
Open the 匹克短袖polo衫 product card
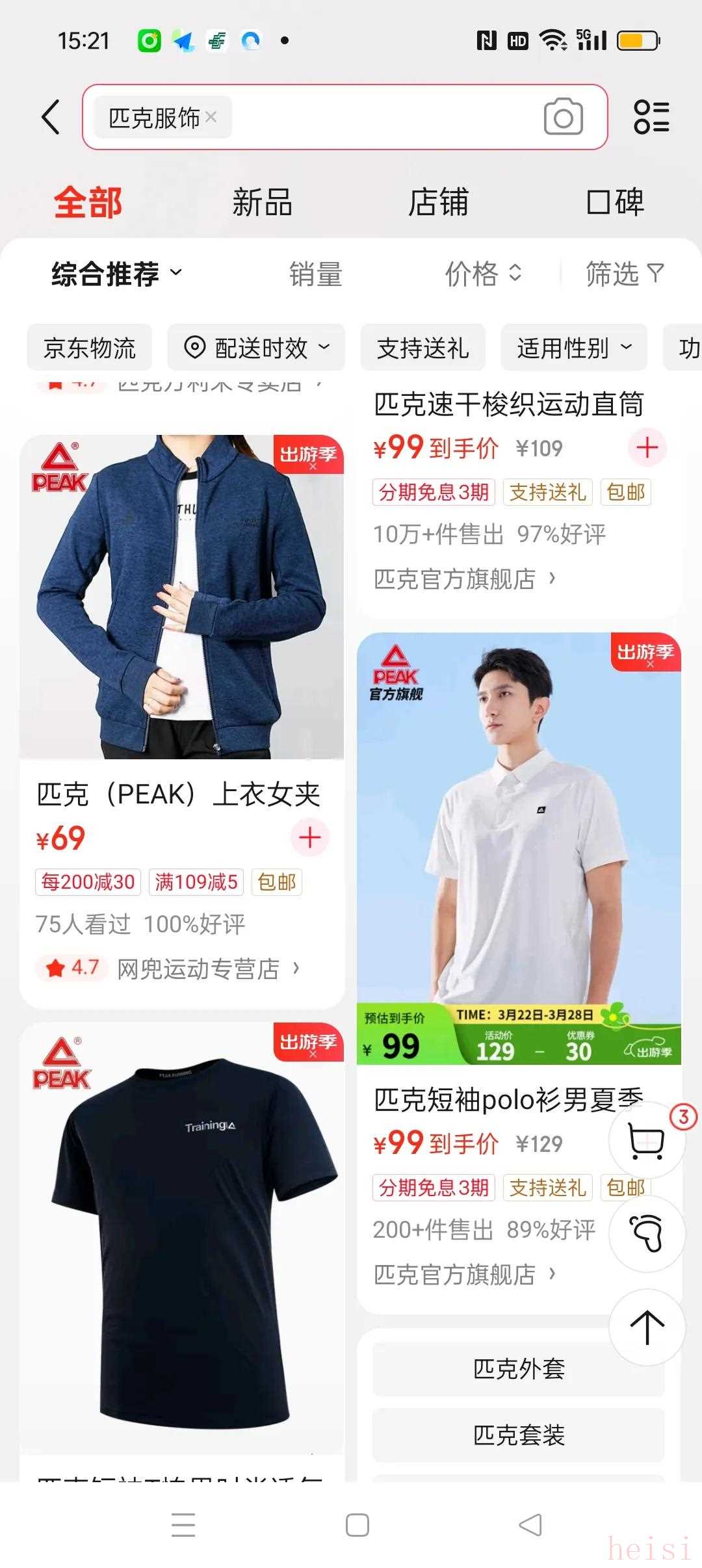[x=507, y=1100]
